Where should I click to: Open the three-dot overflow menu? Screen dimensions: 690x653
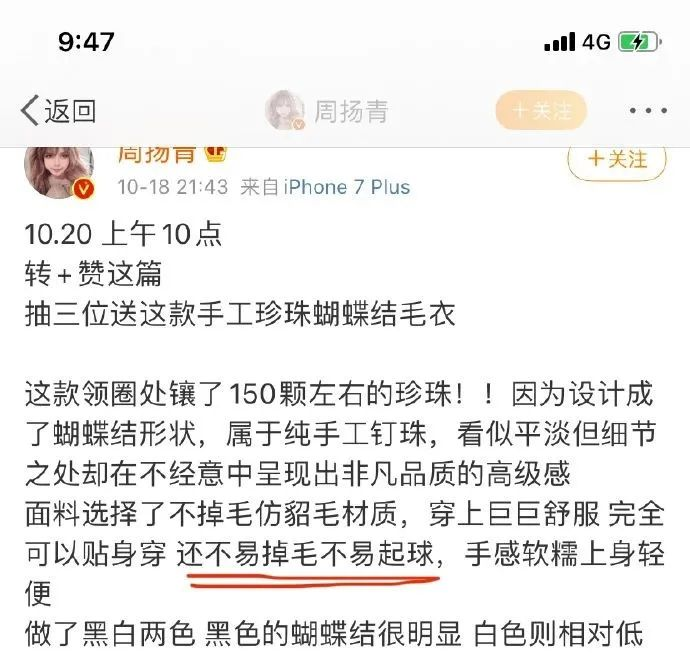649,110
